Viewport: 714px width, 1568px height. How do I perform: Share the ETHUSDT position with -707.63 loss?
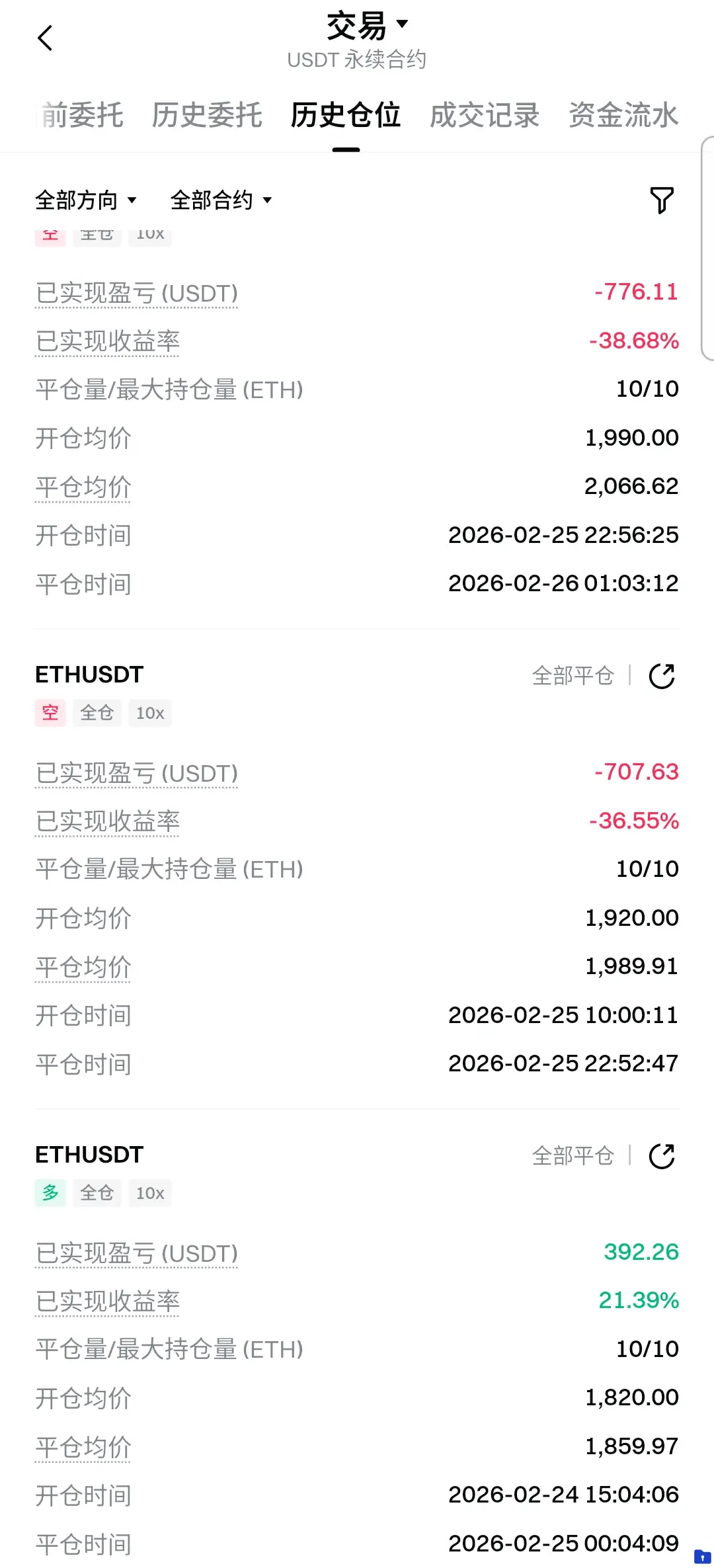coord(662,676)
